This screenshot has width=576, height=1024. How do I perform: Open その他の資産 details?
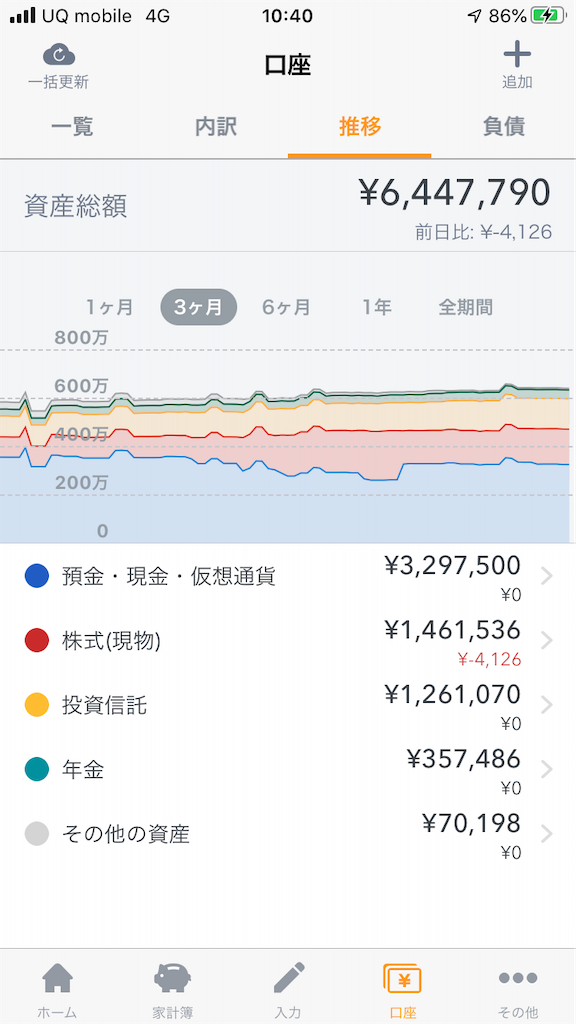point(288,835)
